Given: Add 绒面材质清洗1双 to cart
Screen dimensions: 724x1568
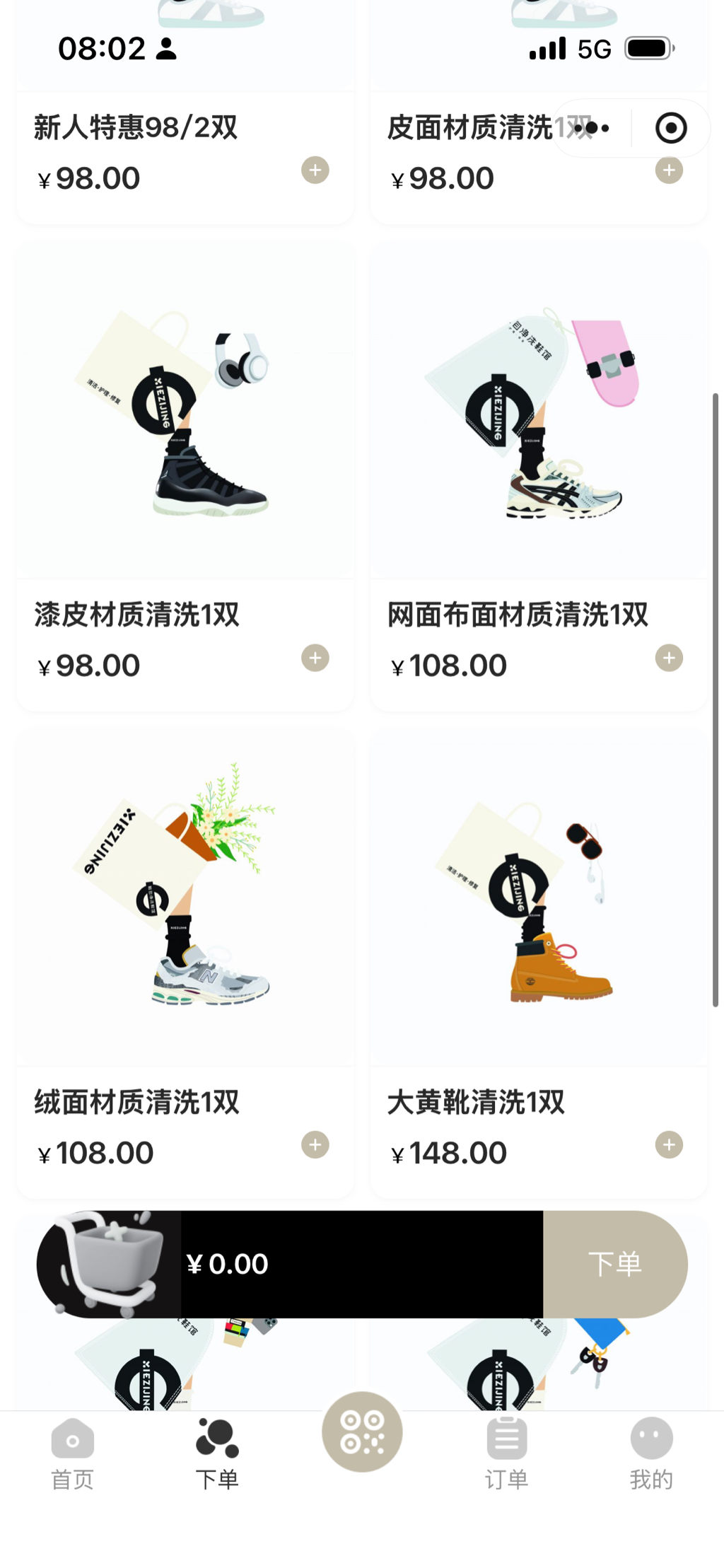Looking at the screenshot, I should 315,1145.
